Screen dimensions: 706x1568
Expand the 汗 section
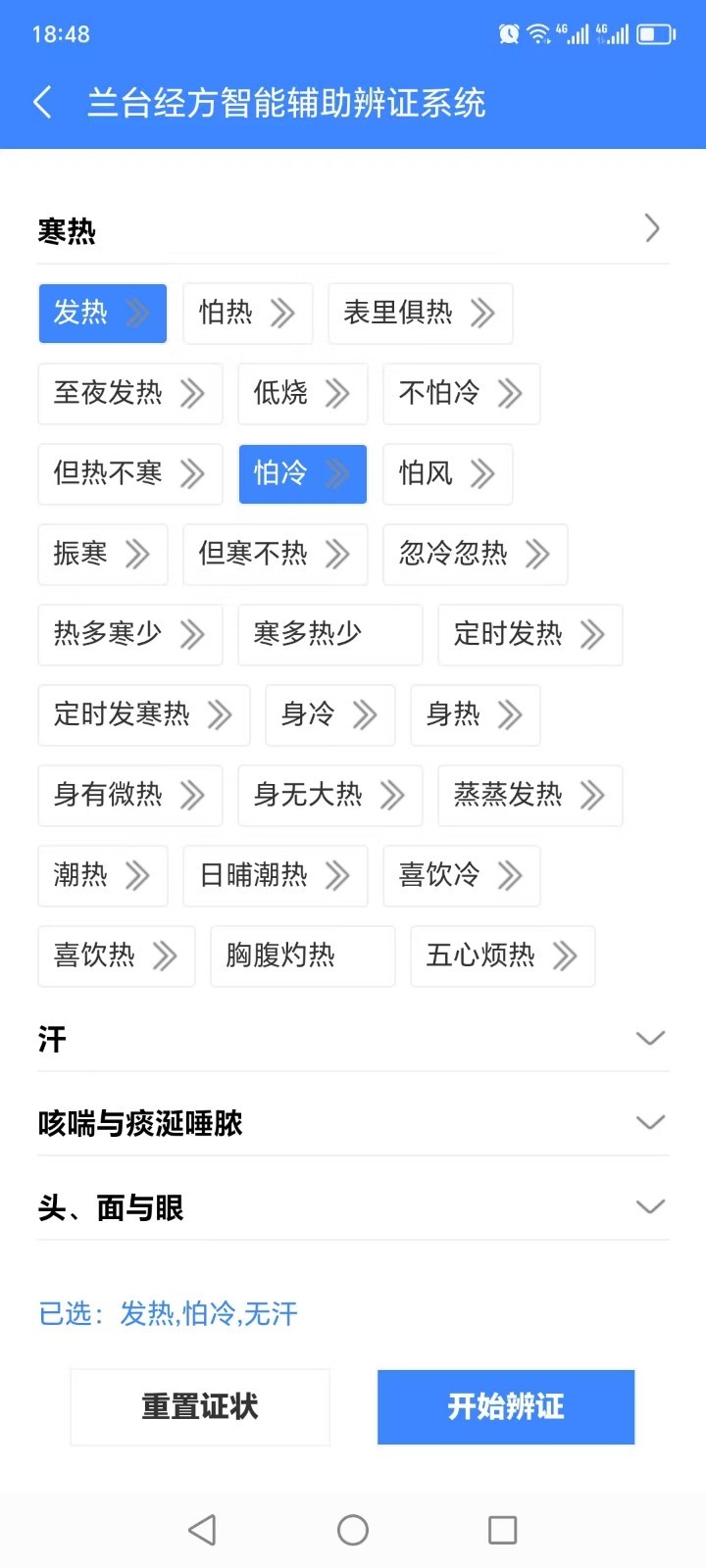pyautogui.click(x=353, y=1039)
